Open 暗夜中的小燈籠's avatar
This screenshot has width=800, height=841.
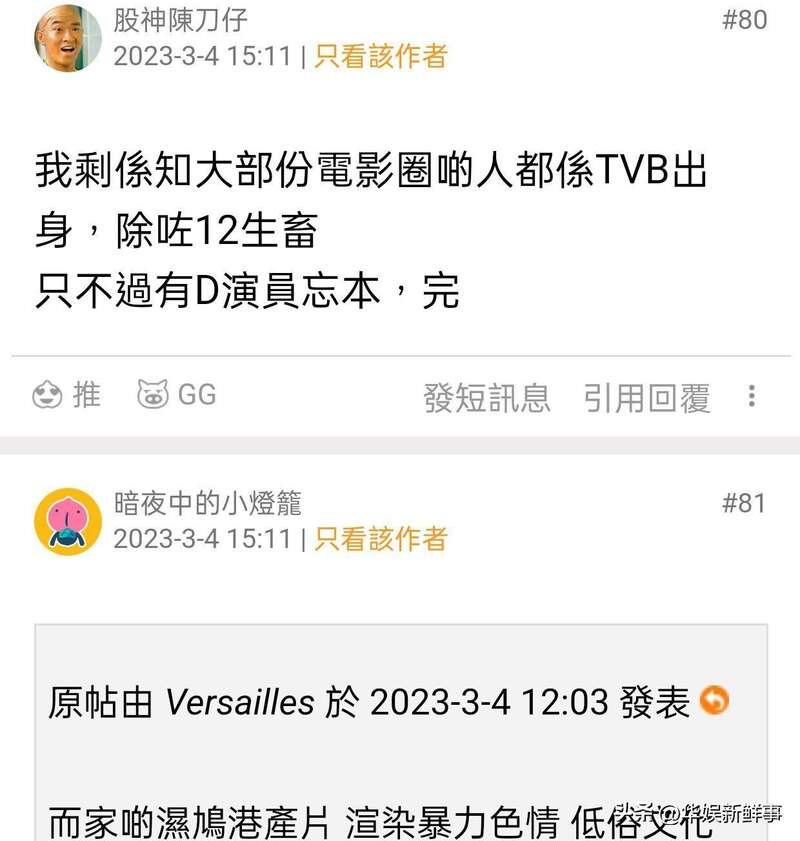pyautogui.click(x=68, y=521)
